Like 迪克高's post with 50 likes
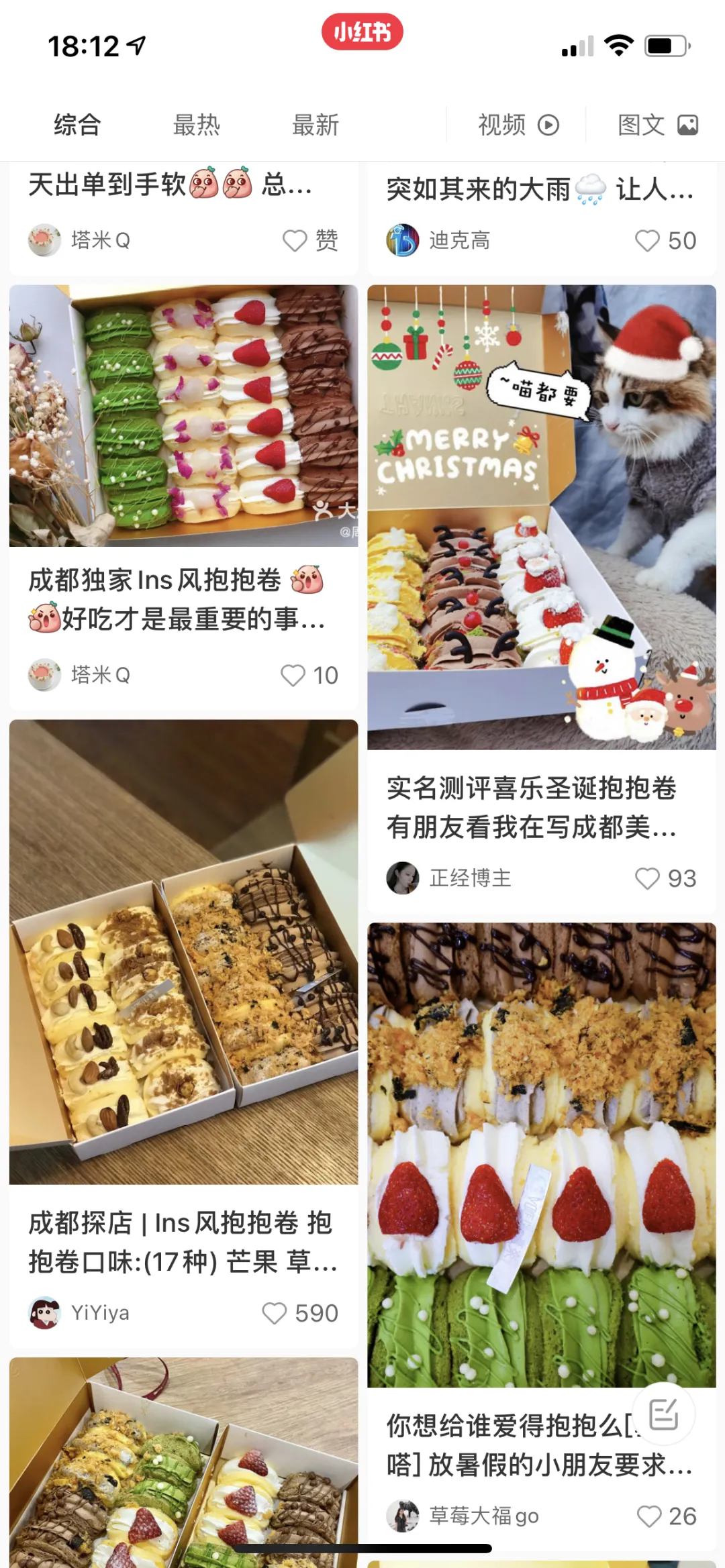 point(648,240)
